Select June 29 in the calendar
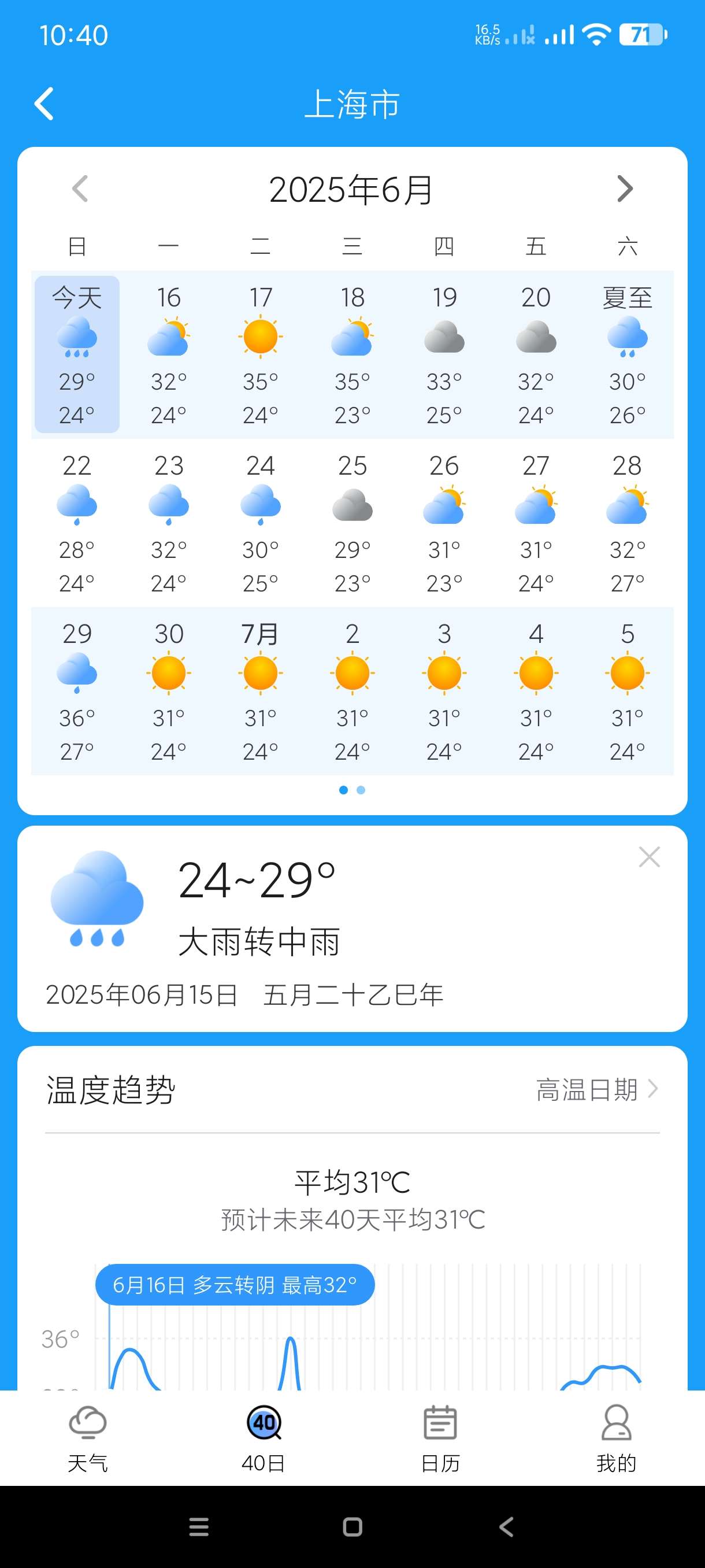Screen dimensions: 705x1568 click(77, 691)
